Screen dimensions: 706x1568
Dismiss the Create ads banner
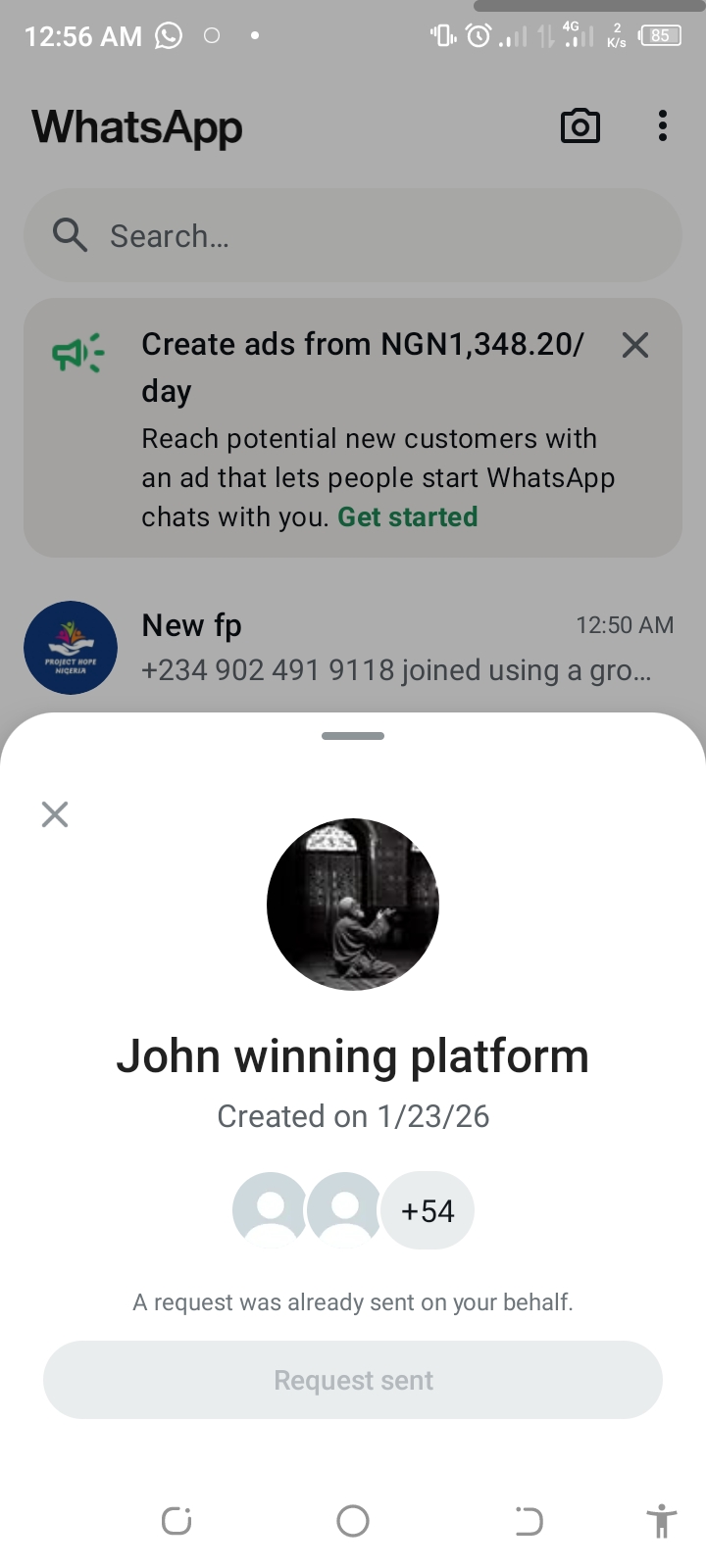635,345
